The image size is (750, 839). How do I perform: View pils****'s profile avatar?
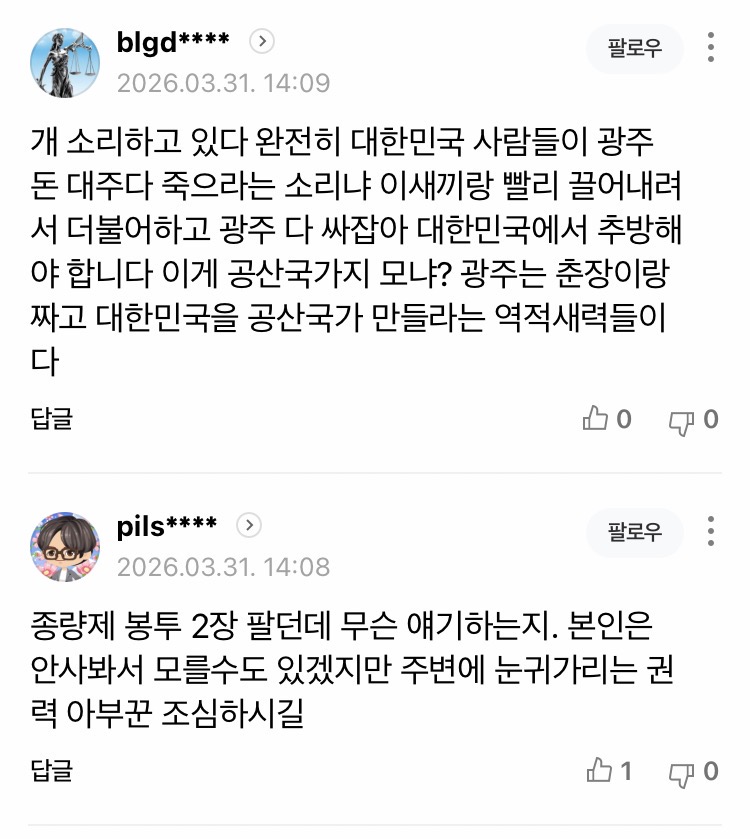(x=65, y=547)
